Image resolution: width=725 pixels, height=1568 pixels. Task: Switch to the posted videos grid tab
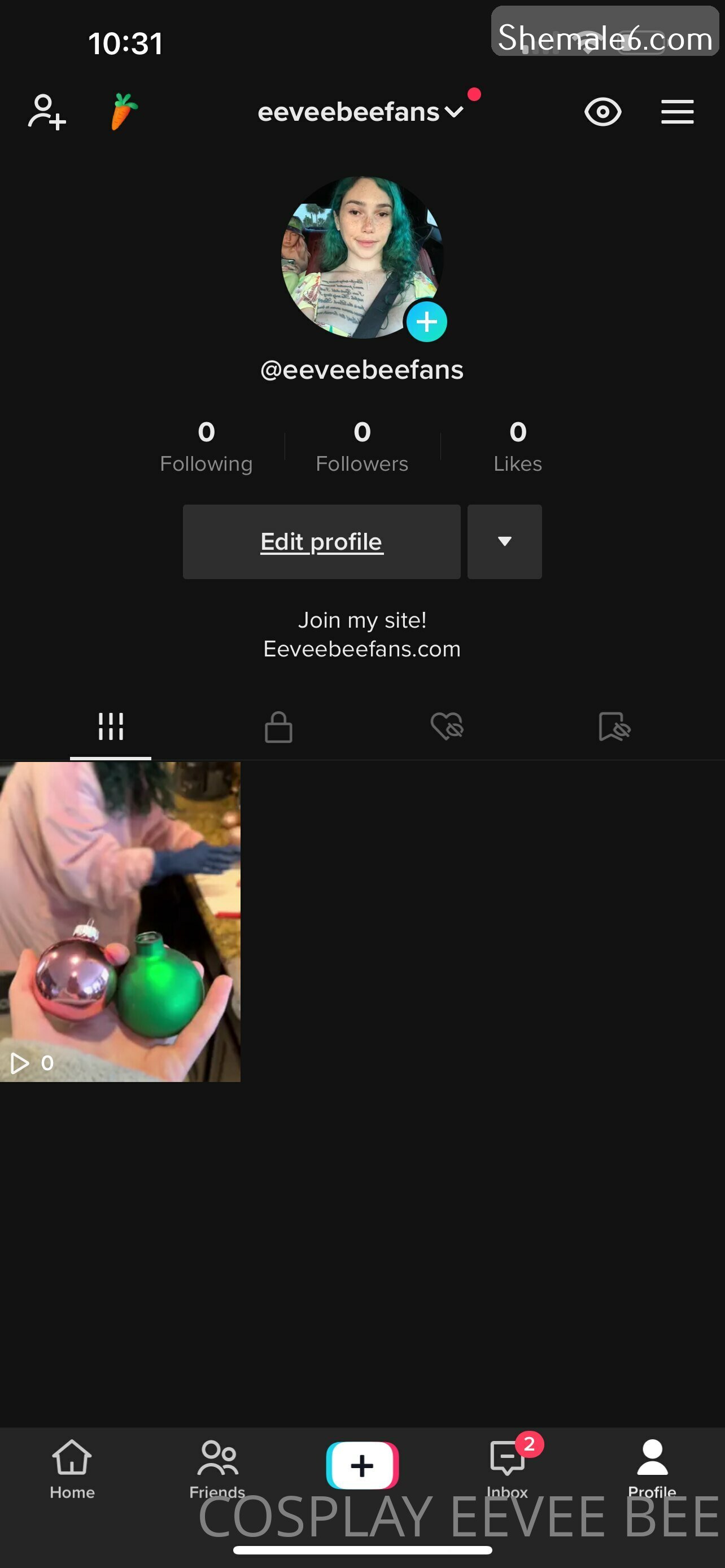[x=111, y=726]
